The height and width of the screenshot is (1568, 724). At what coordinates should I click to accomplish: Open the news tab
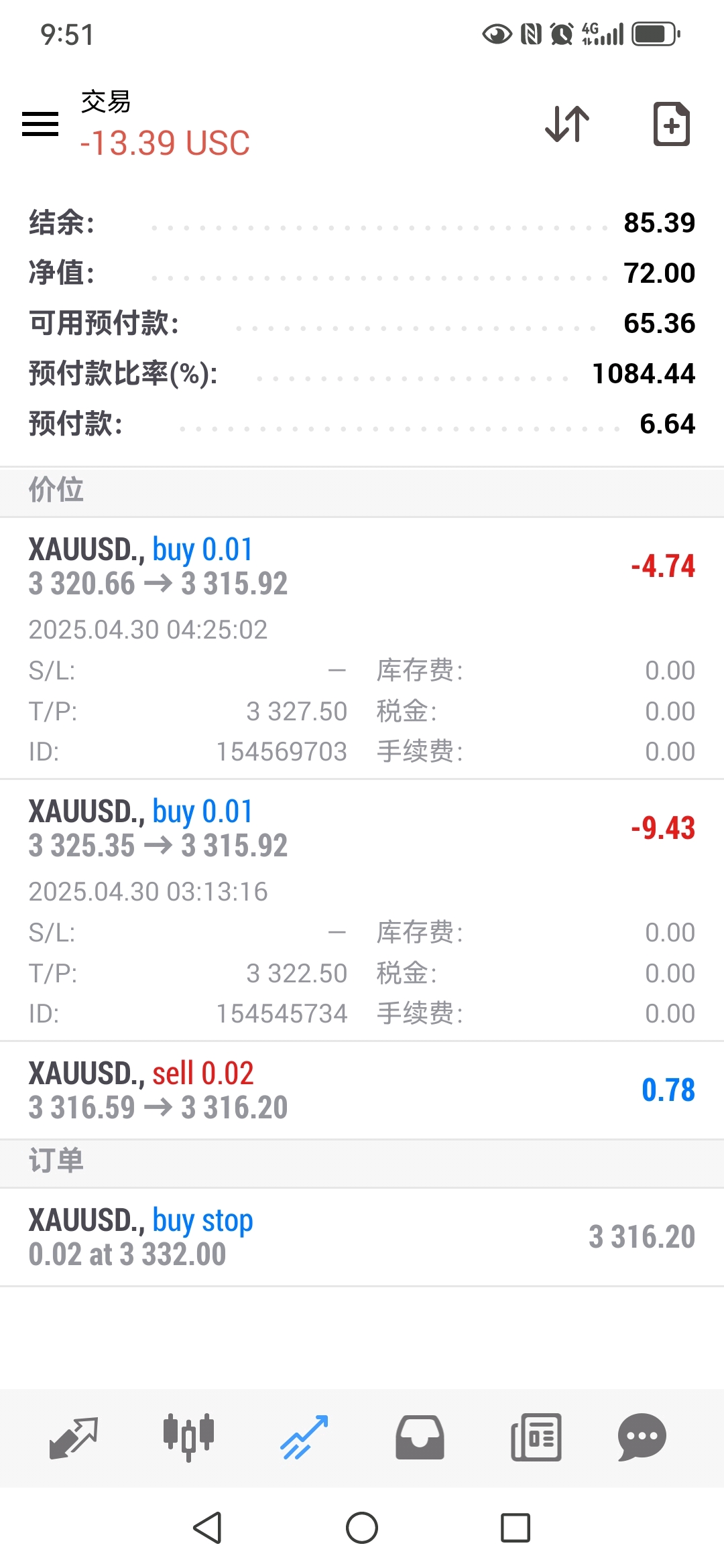pos(536,1437)
